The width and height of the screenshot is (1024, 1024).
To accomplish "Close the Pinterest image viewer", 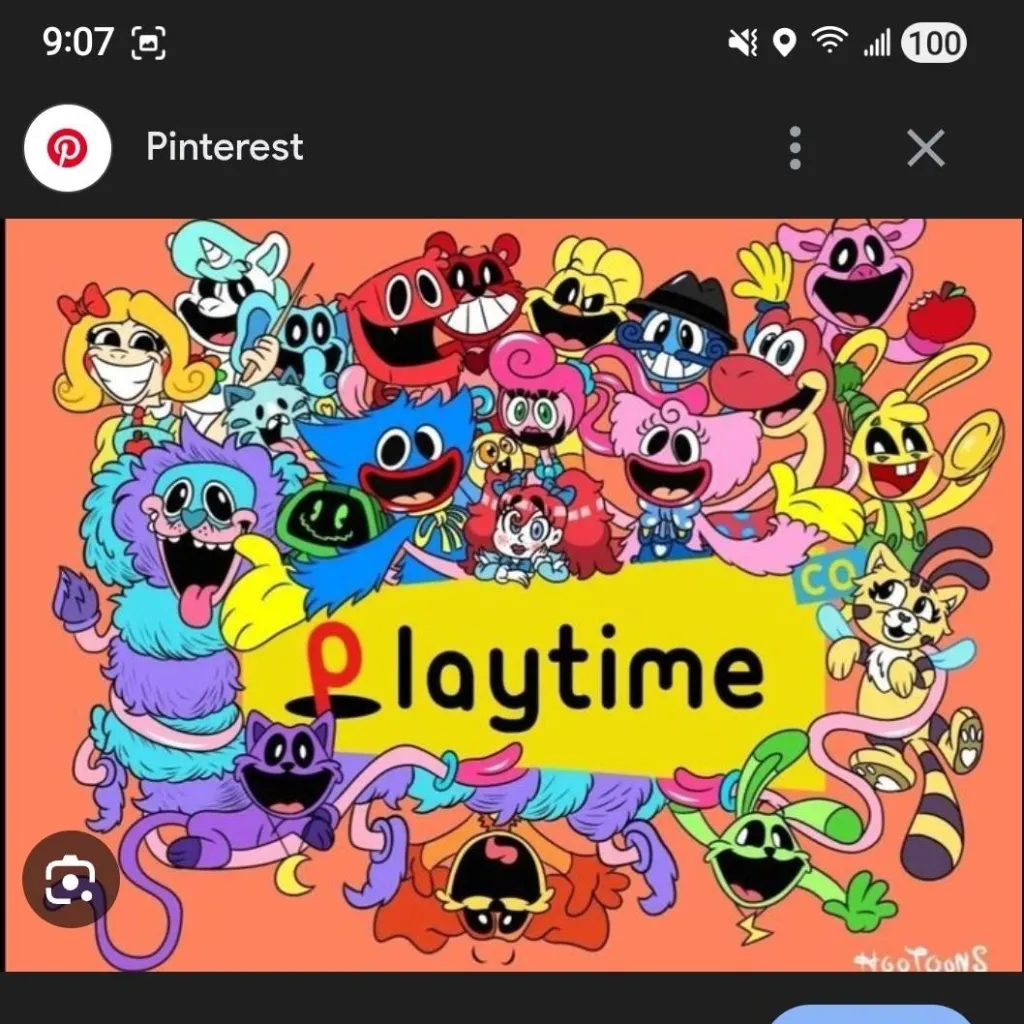I will click(925, 148).
